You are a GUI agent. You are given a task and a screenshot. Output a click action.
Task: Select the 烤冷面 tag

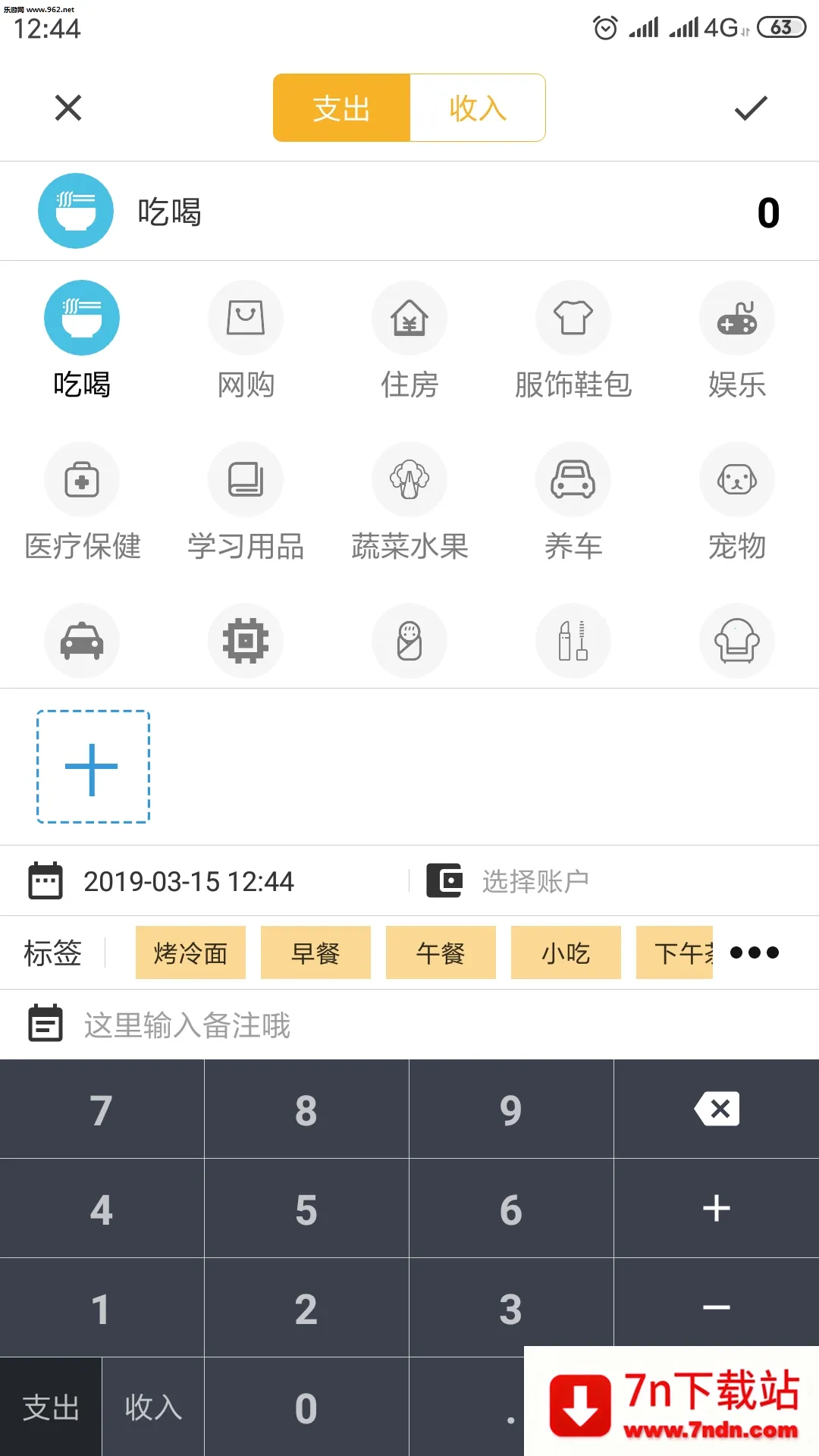click(190, 952)
